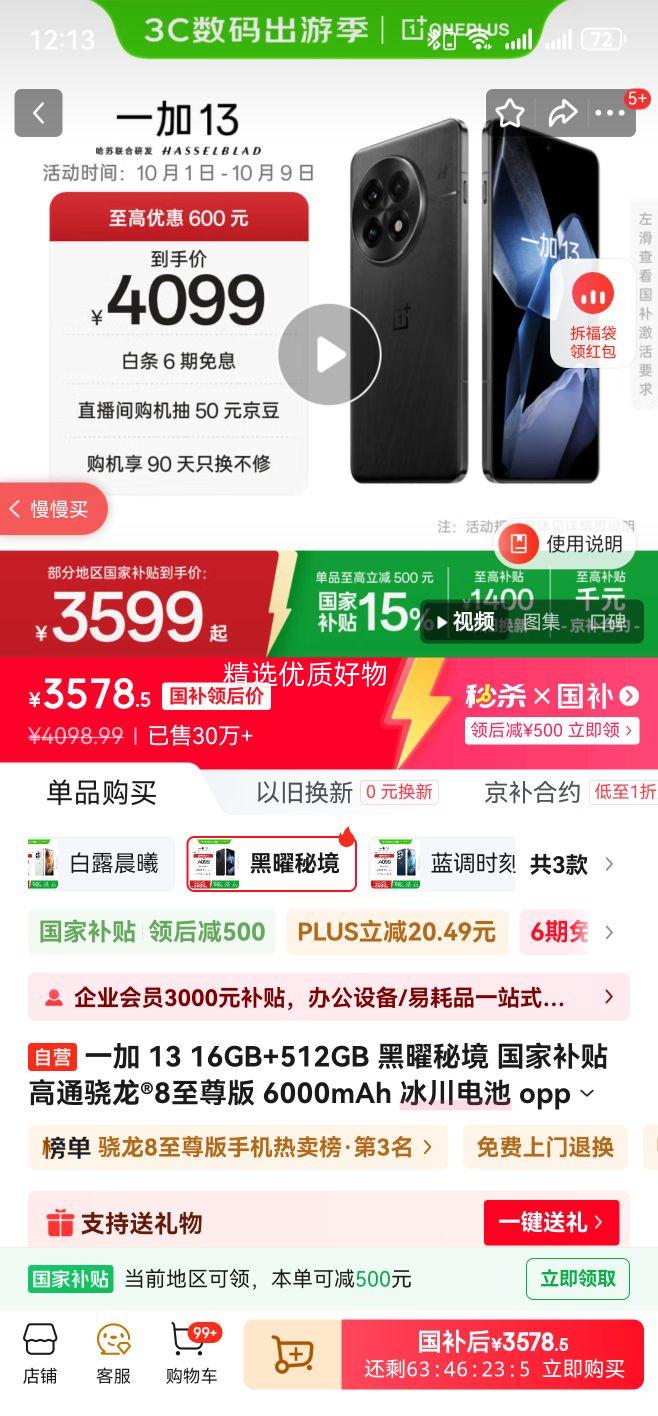Claim the 领后减¥500 coupon
Screen dimensions: 658x1416
coord(551,730)
